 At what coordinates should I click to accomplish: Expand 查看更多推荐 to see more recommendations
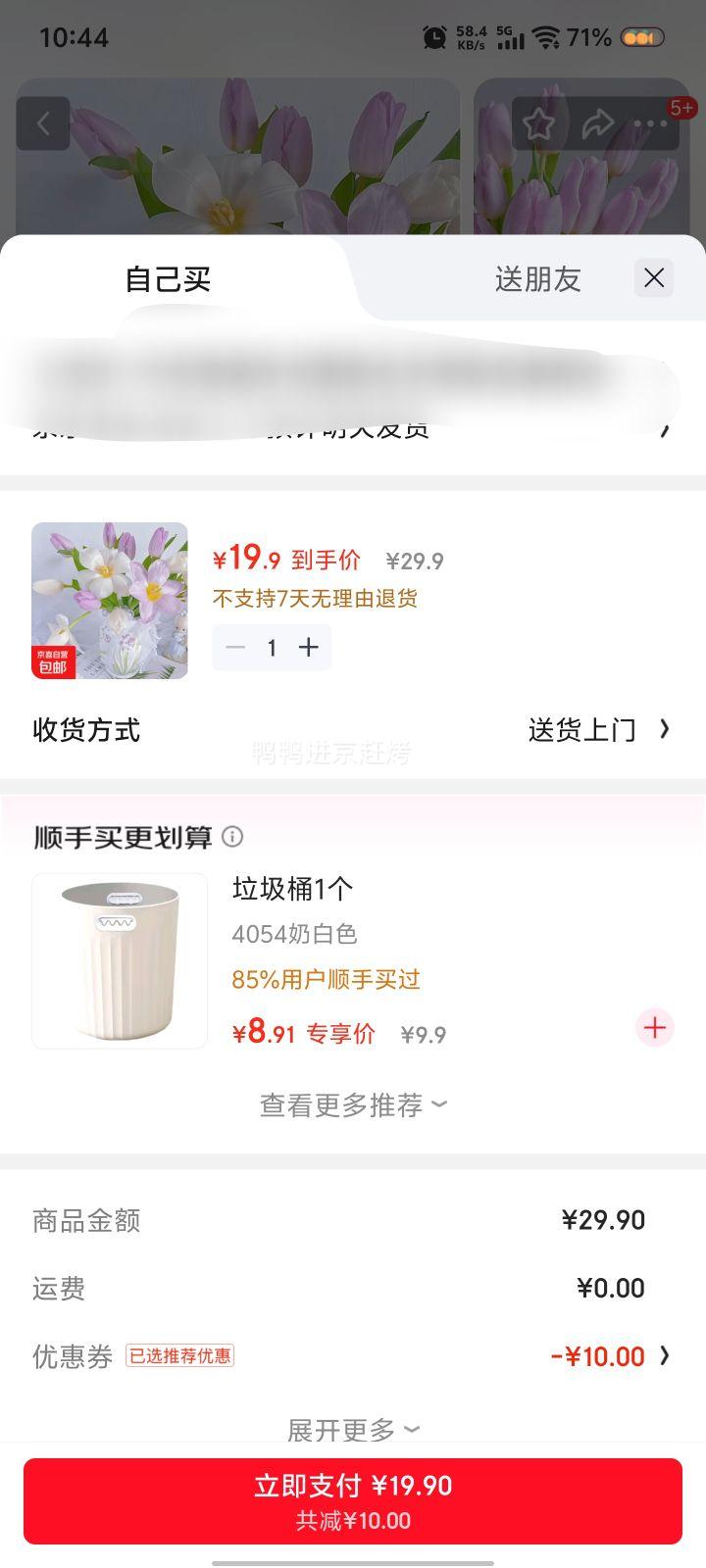coord(351,1105)
